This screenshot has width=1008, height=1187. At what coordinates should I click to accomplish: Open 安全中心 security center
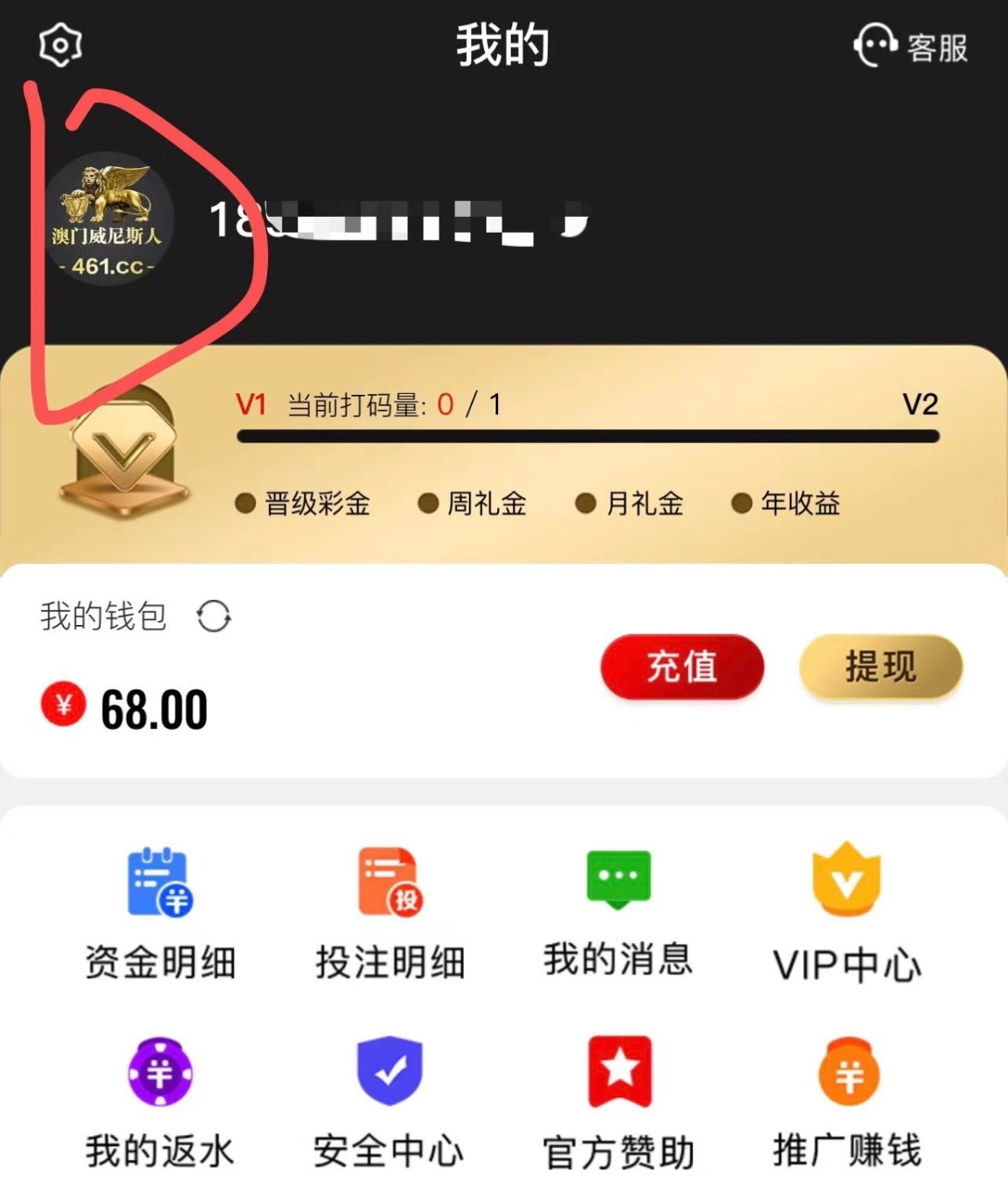click(389, 1102)
